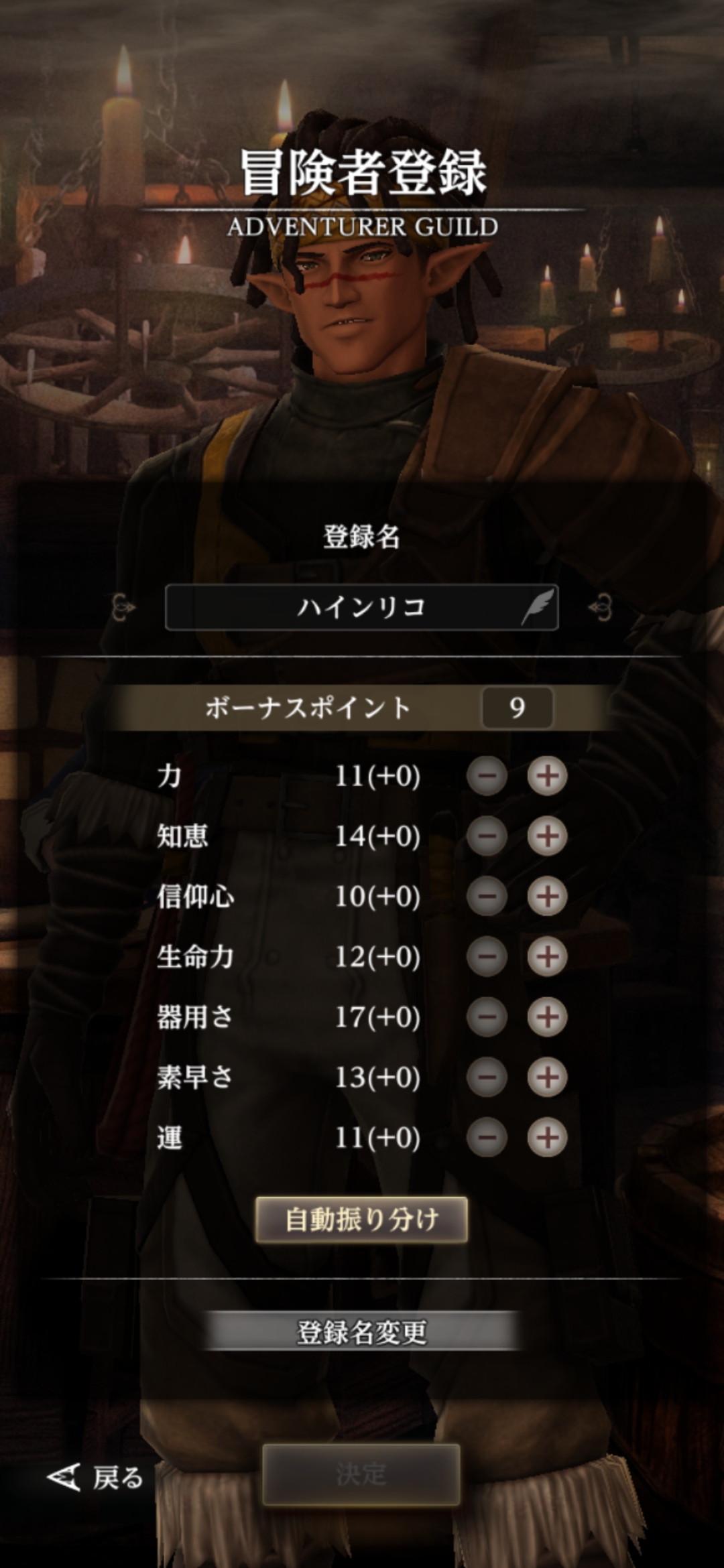This screenshot has width=724, height=1568.
Task: Raise 信仰心 by one point
Action: click(547, 897)
